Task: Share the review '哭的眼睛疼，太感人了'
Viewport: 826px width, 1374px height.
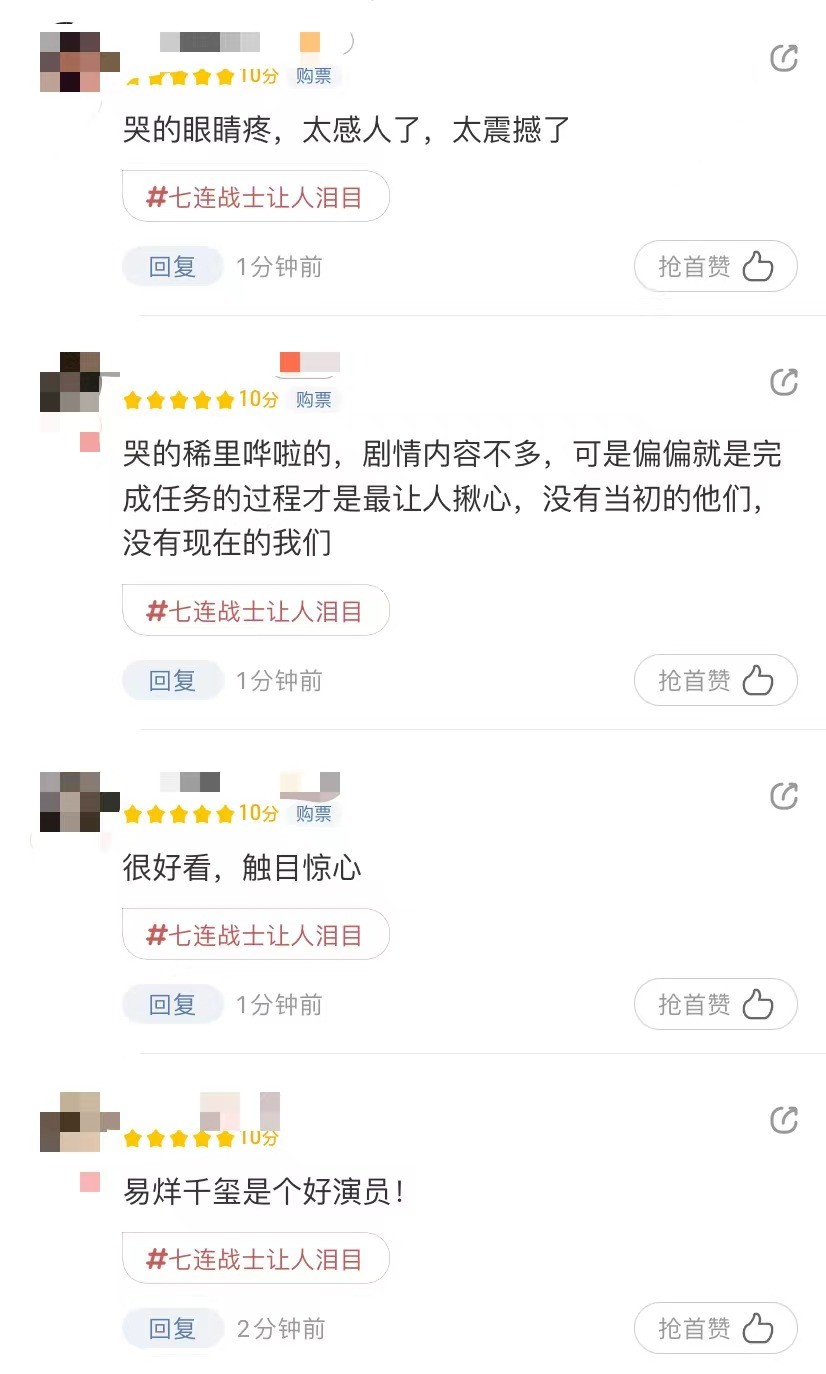Action: coord(784,58)
